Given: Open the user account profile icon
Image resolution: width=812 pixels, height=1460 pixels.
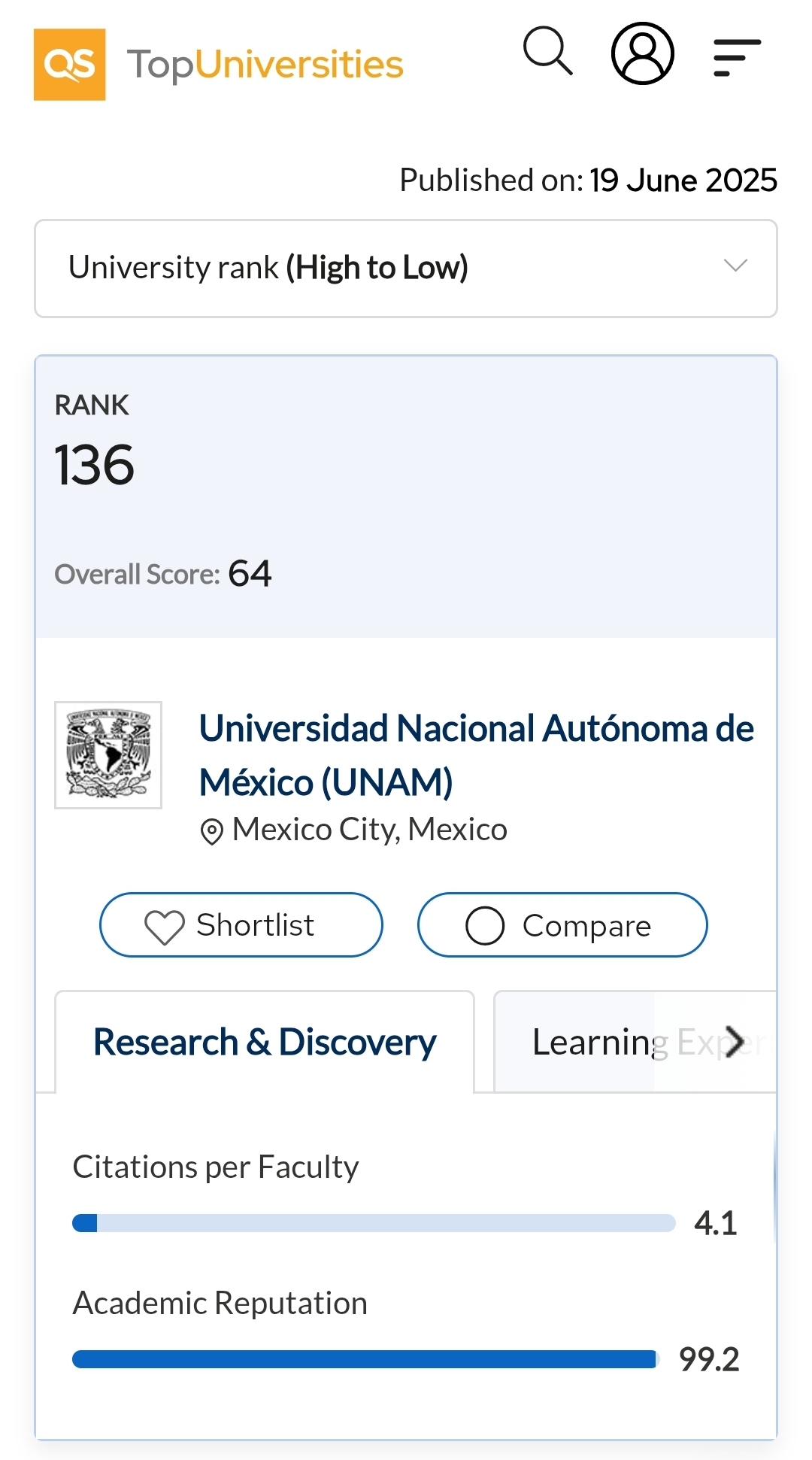Looking at the screenshot, I should (643, 53).
